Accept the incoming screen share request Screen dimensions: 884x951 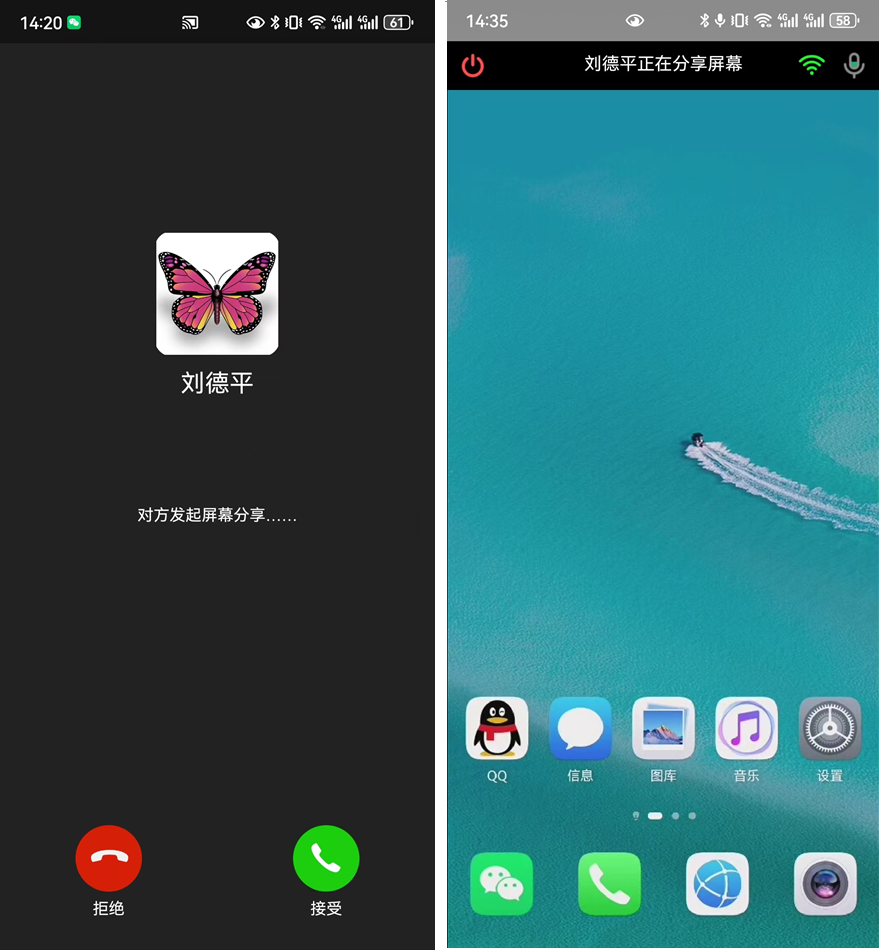click(x=326, y=858)
